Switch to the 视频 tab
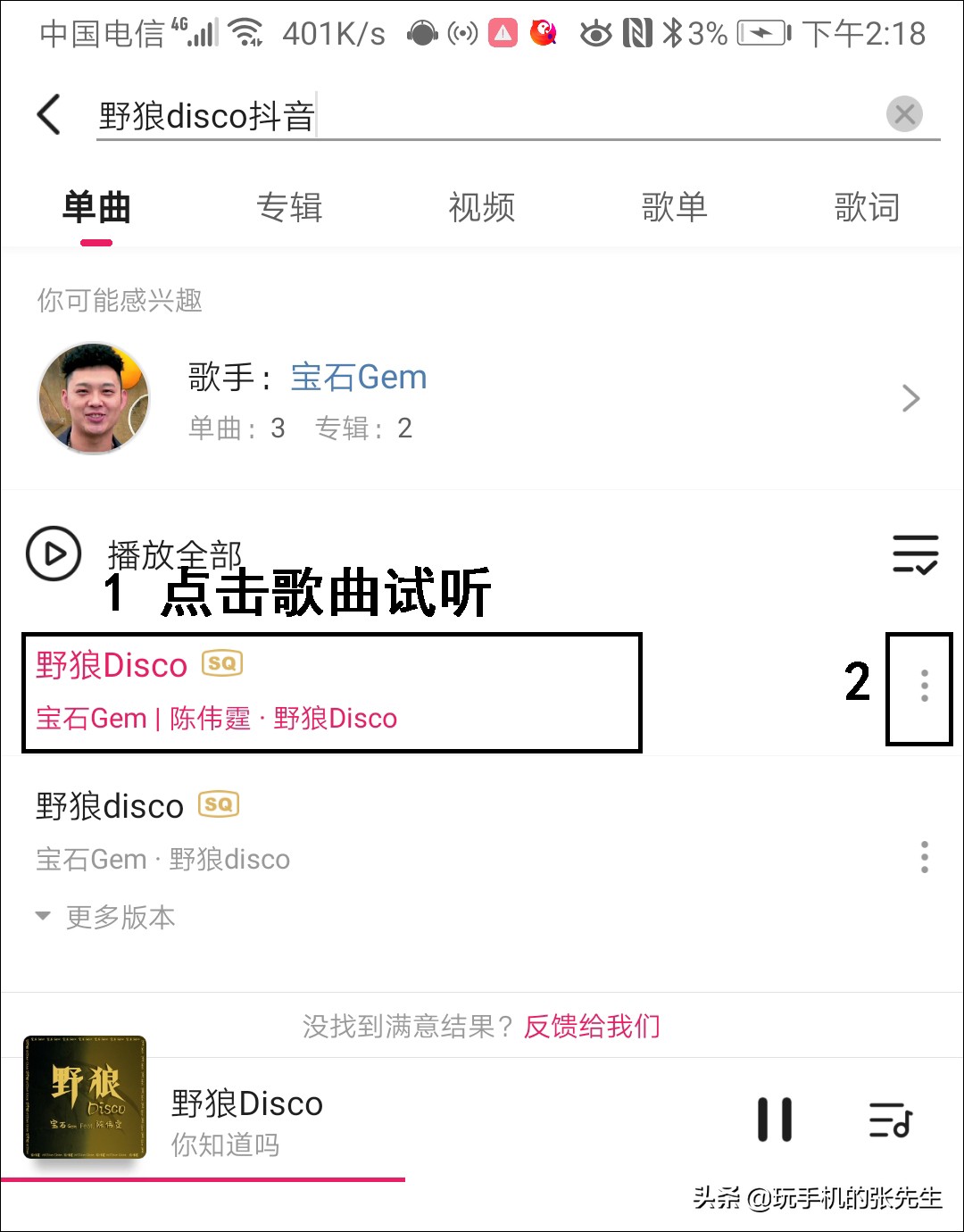964x1232 pixels. click(x=482, y=207)
